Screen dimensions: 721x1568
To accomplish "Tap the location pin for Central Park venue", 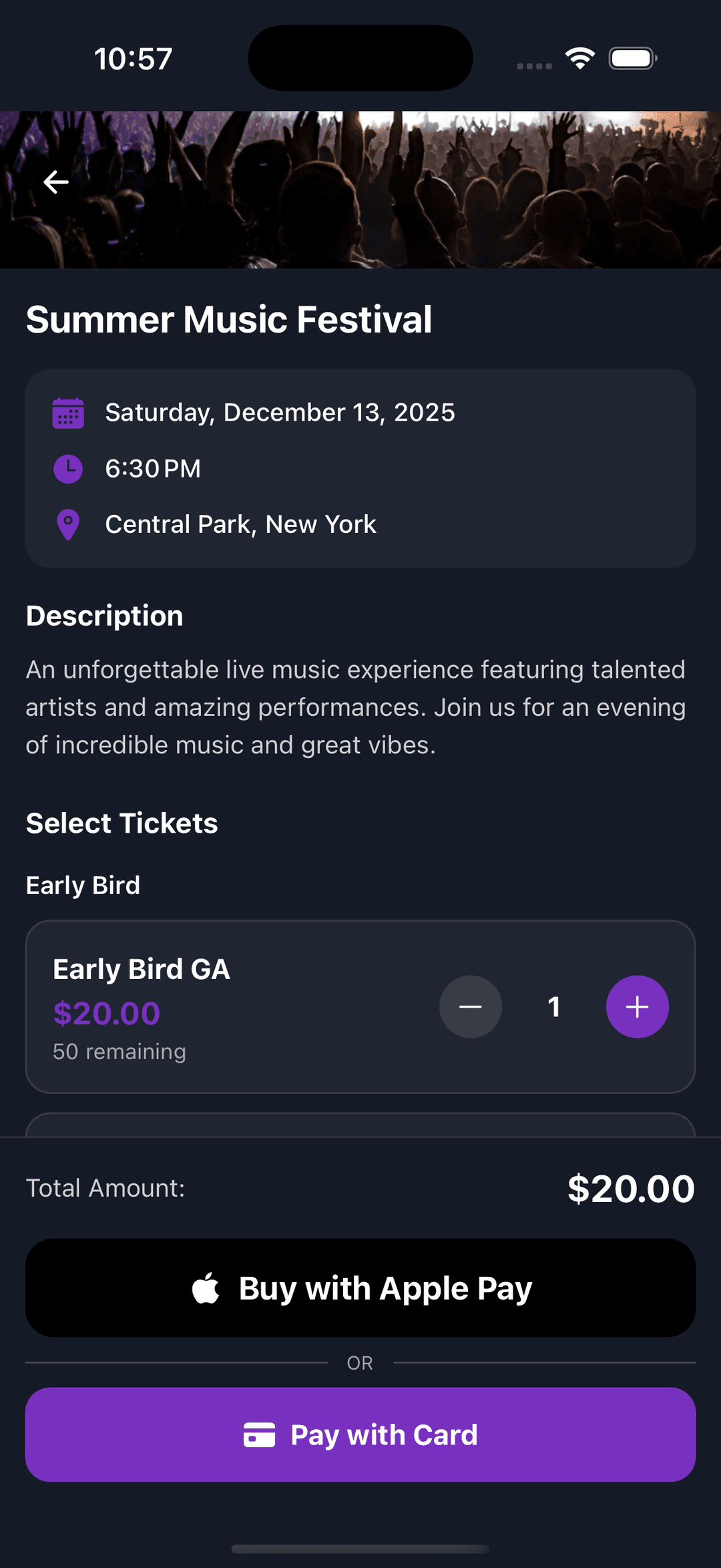I will [x=69, y=524].
